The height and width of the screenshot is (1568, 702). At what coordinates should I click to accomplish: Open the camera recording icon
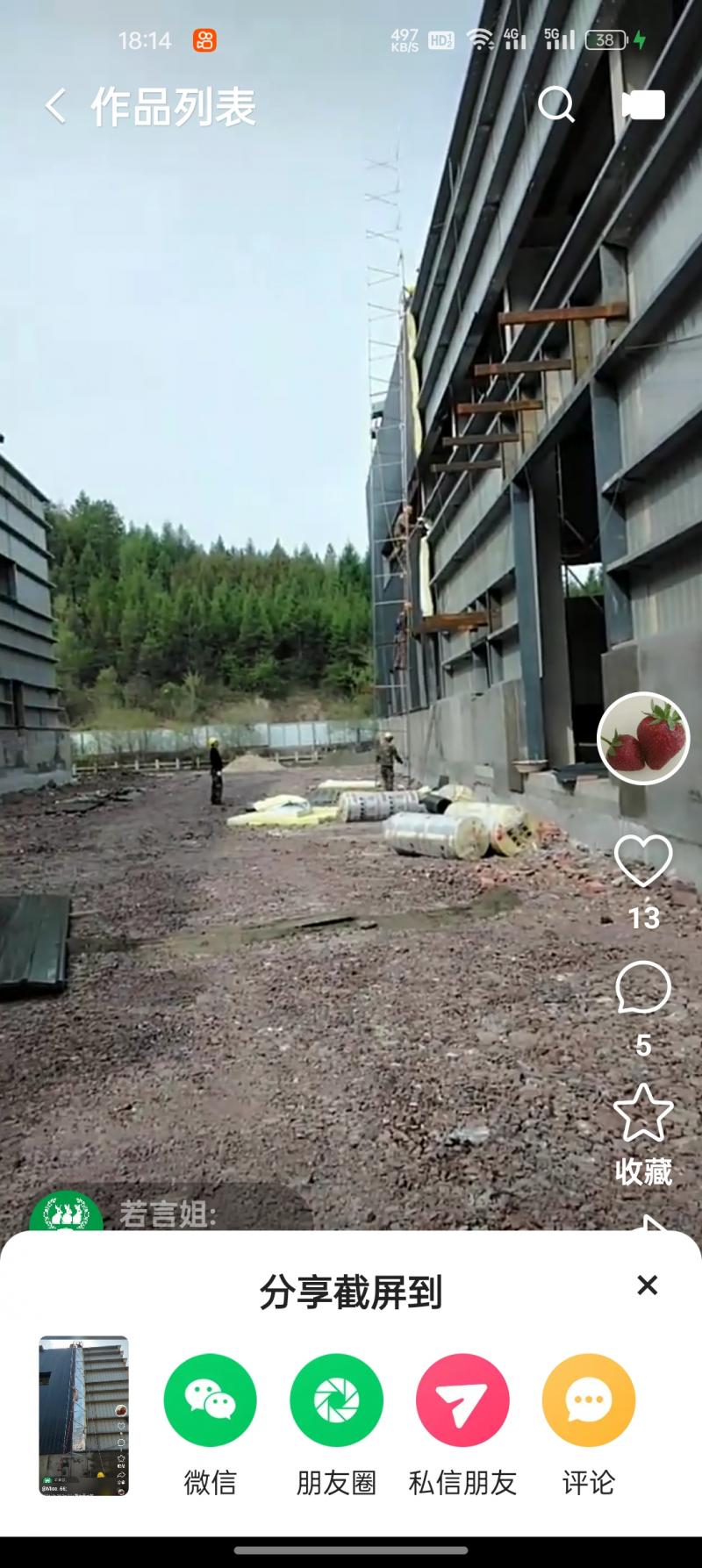[x=643, y=104]
